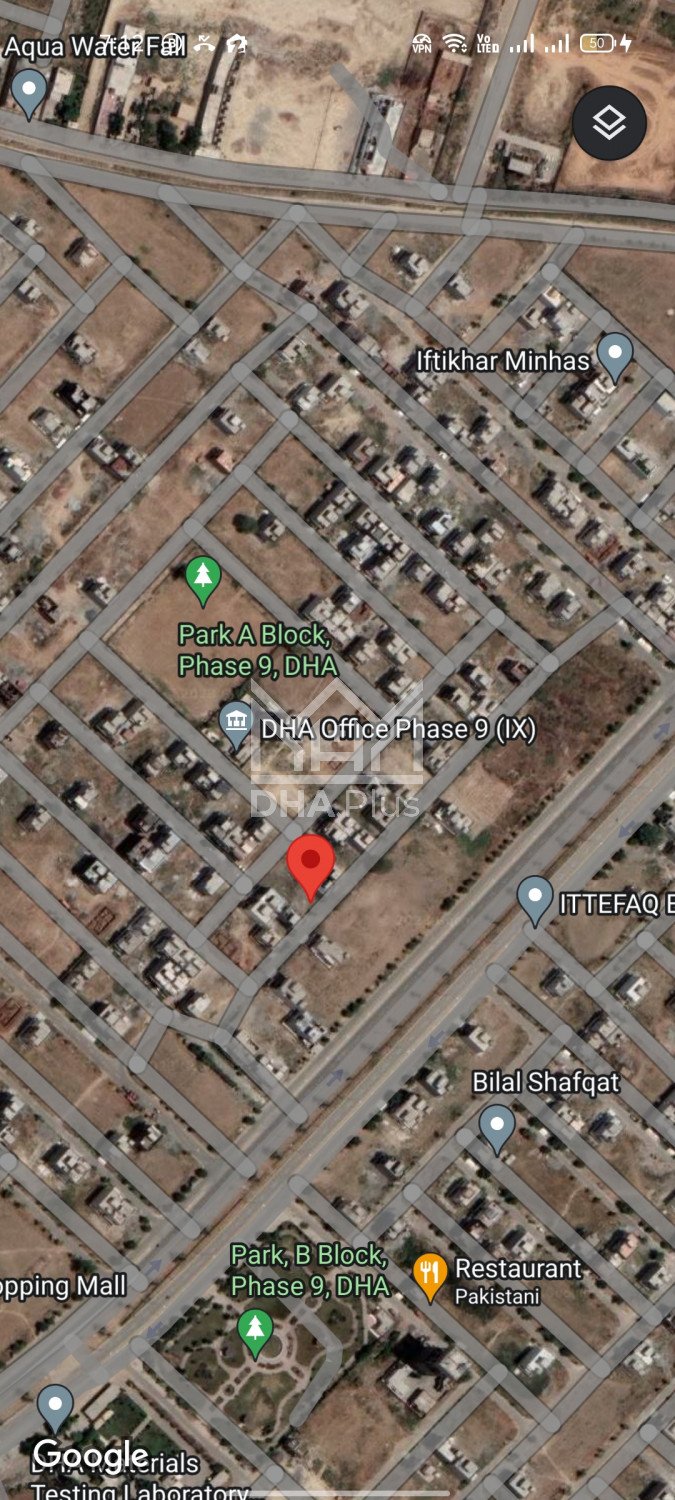The image size is (675, 1500).
Task: Select DHA Office Phase 9 (IX) marker
Action: pos(236,725)
